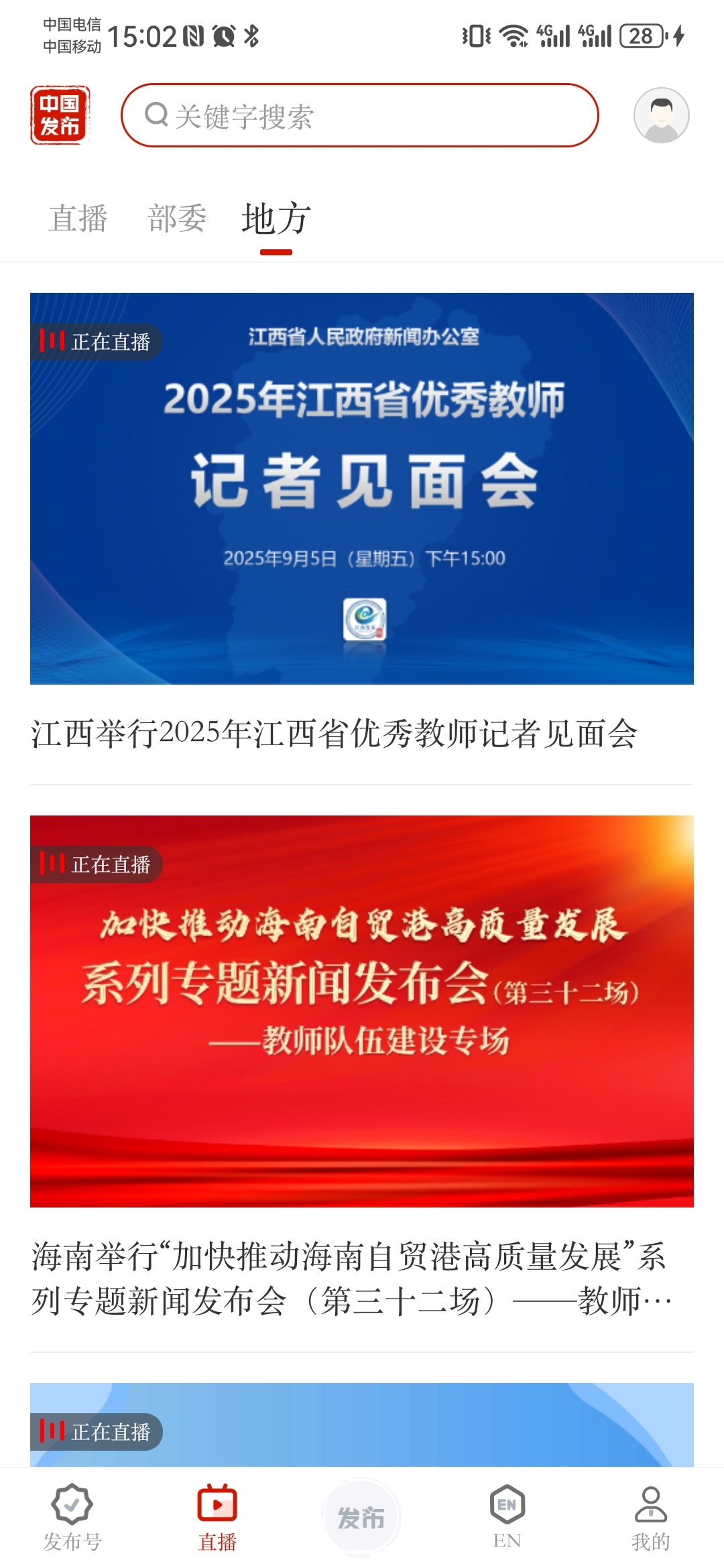Open the user avatar profile icon
The height and width of the screenshot is (1568, 724).
pos(661,115)
